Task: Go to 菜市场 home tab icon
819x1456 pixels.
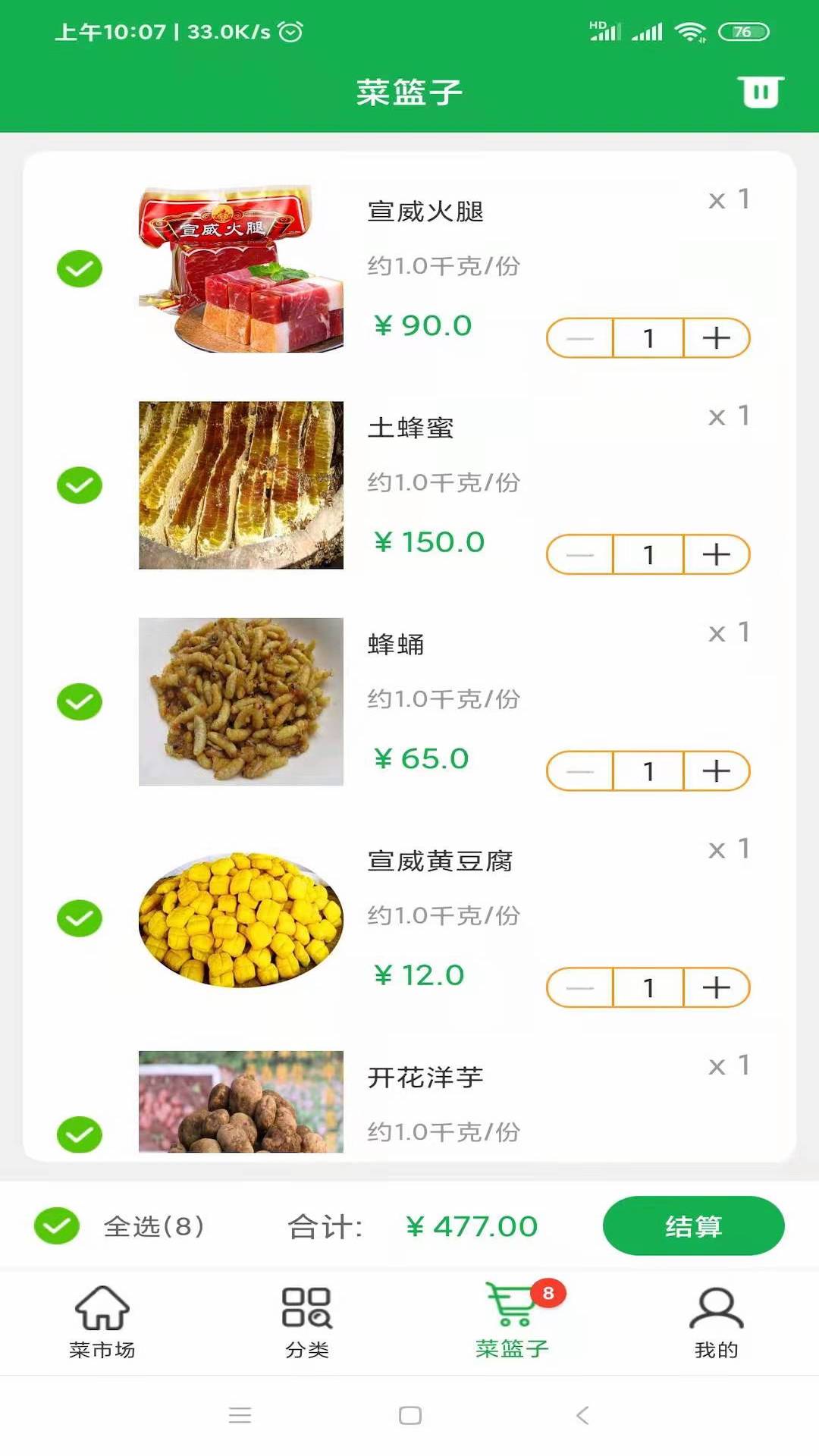Action: click(x=101, y=1308)
